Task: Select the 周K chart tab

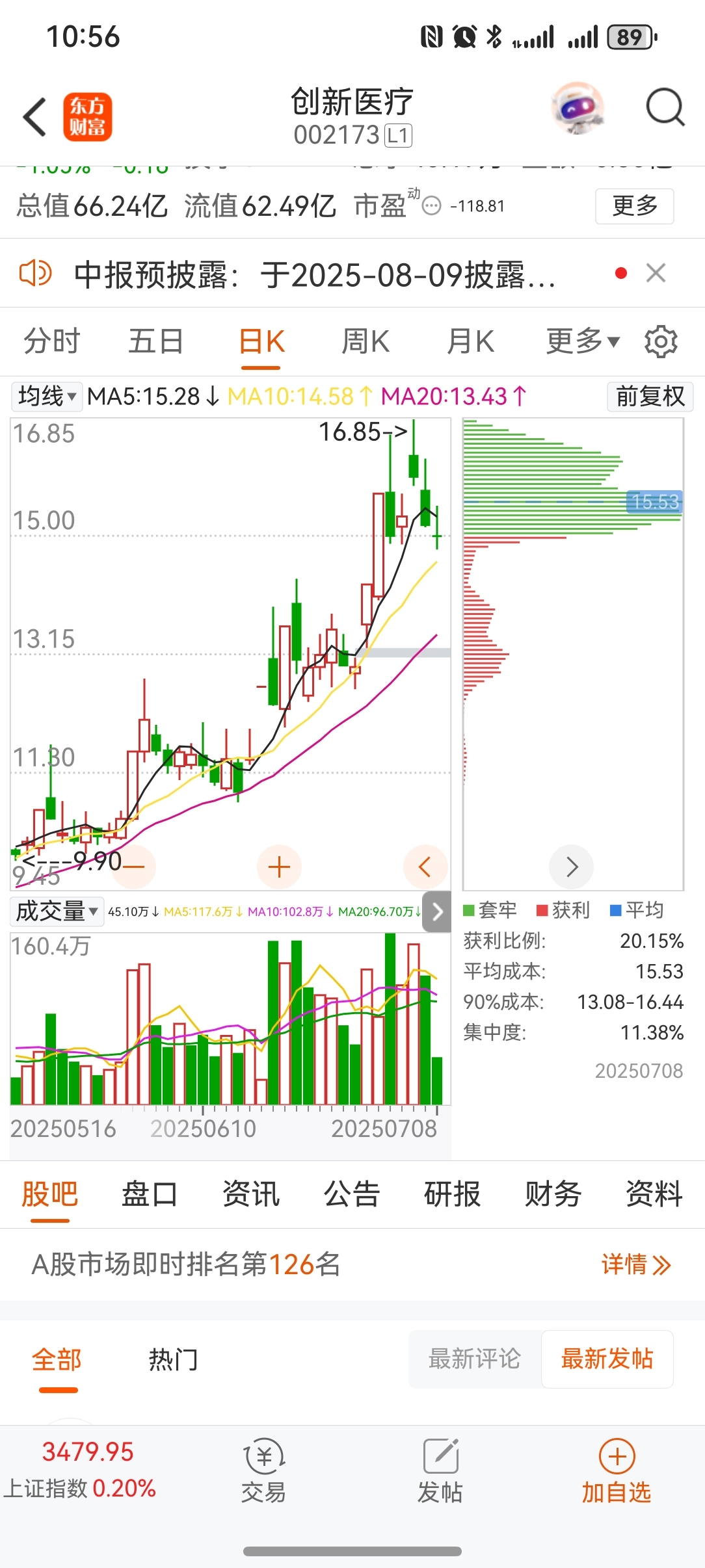Action: coord(366,341)
